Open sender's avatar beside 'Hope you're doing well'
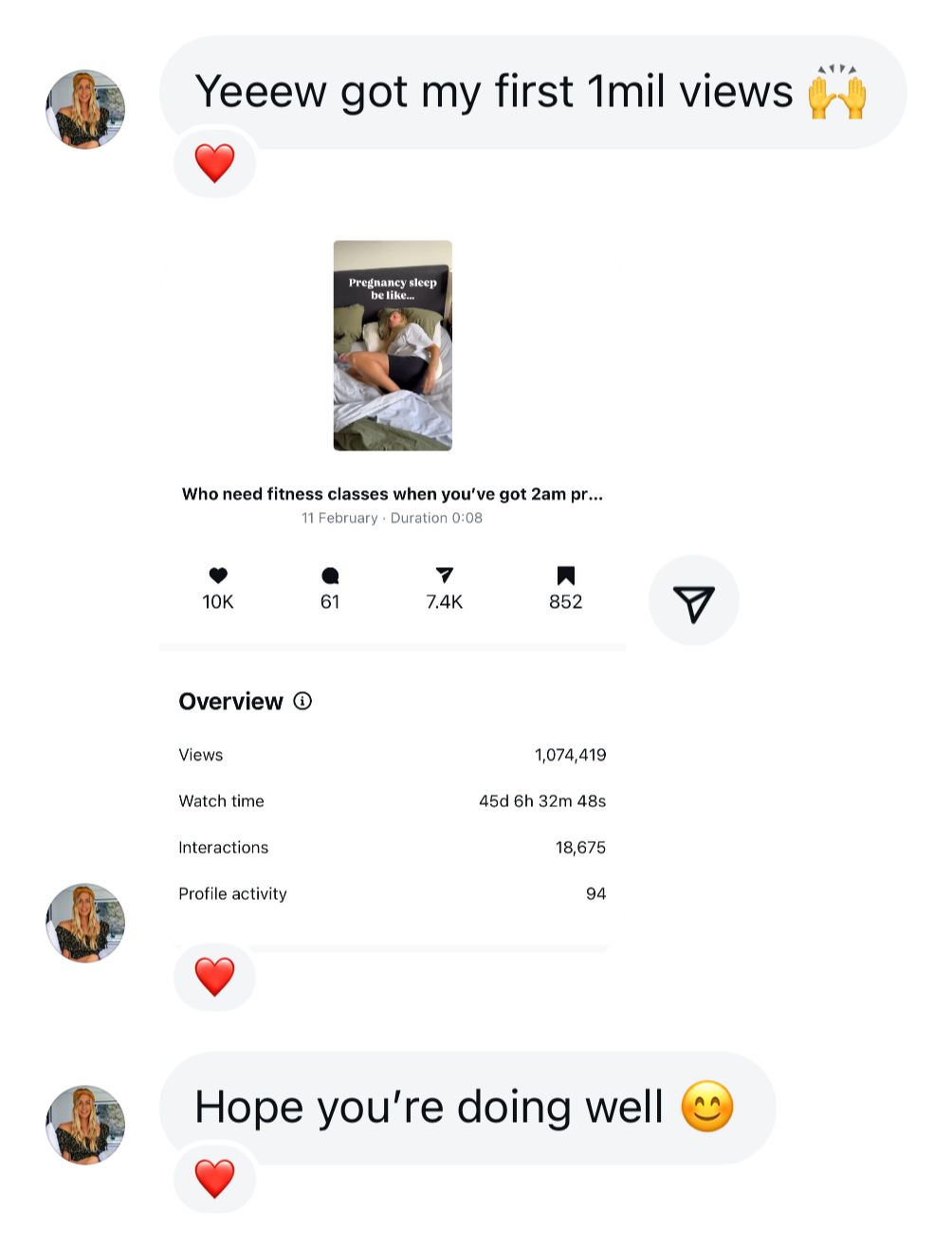 click(85, 1125)
